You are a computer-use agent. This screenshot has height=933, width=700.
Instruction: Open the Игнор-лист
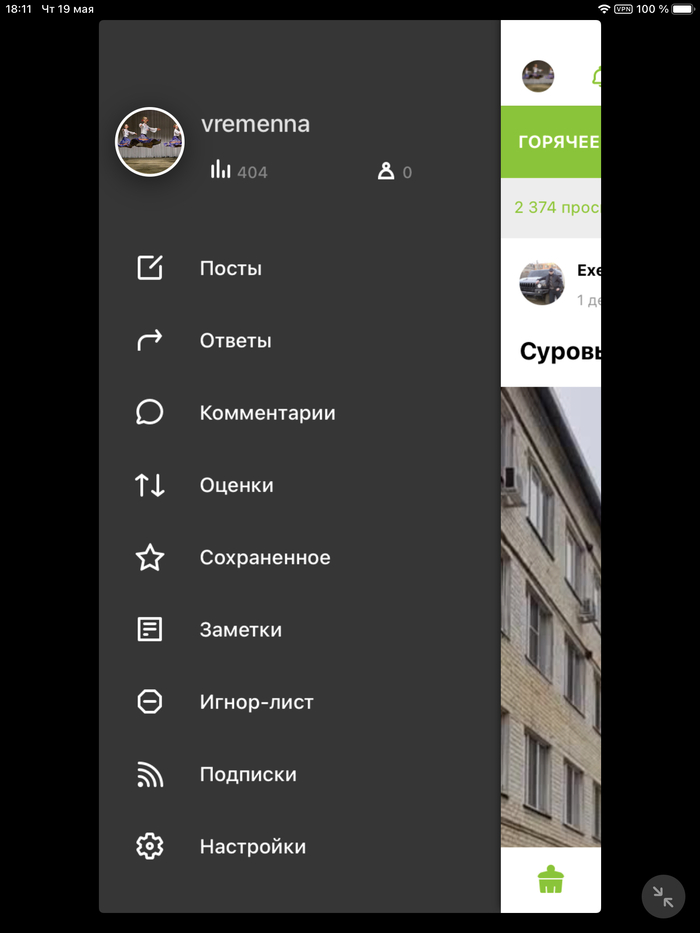pos(256,702)
